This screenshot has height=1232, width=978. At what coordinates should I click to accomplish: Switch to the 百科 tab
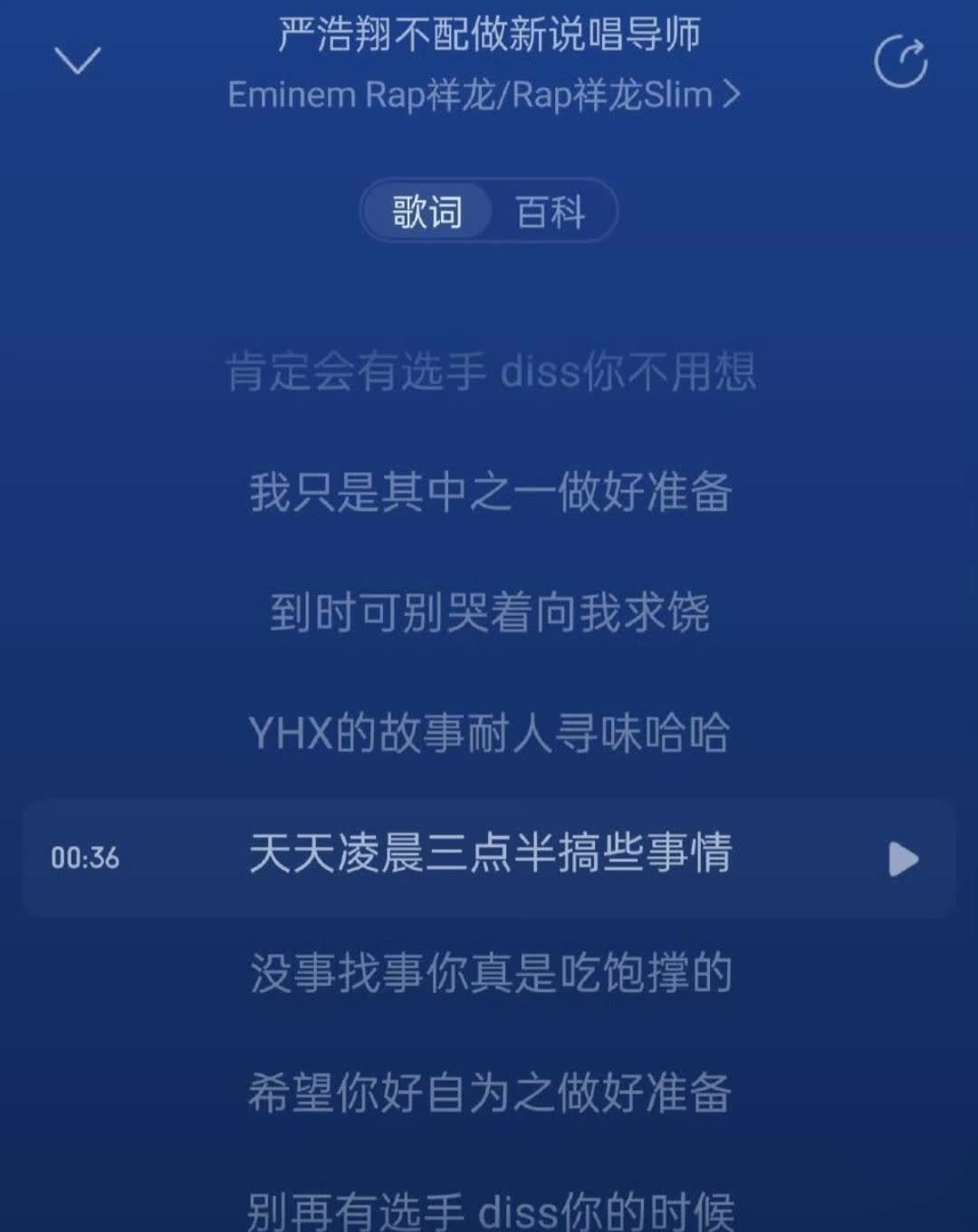550,212
